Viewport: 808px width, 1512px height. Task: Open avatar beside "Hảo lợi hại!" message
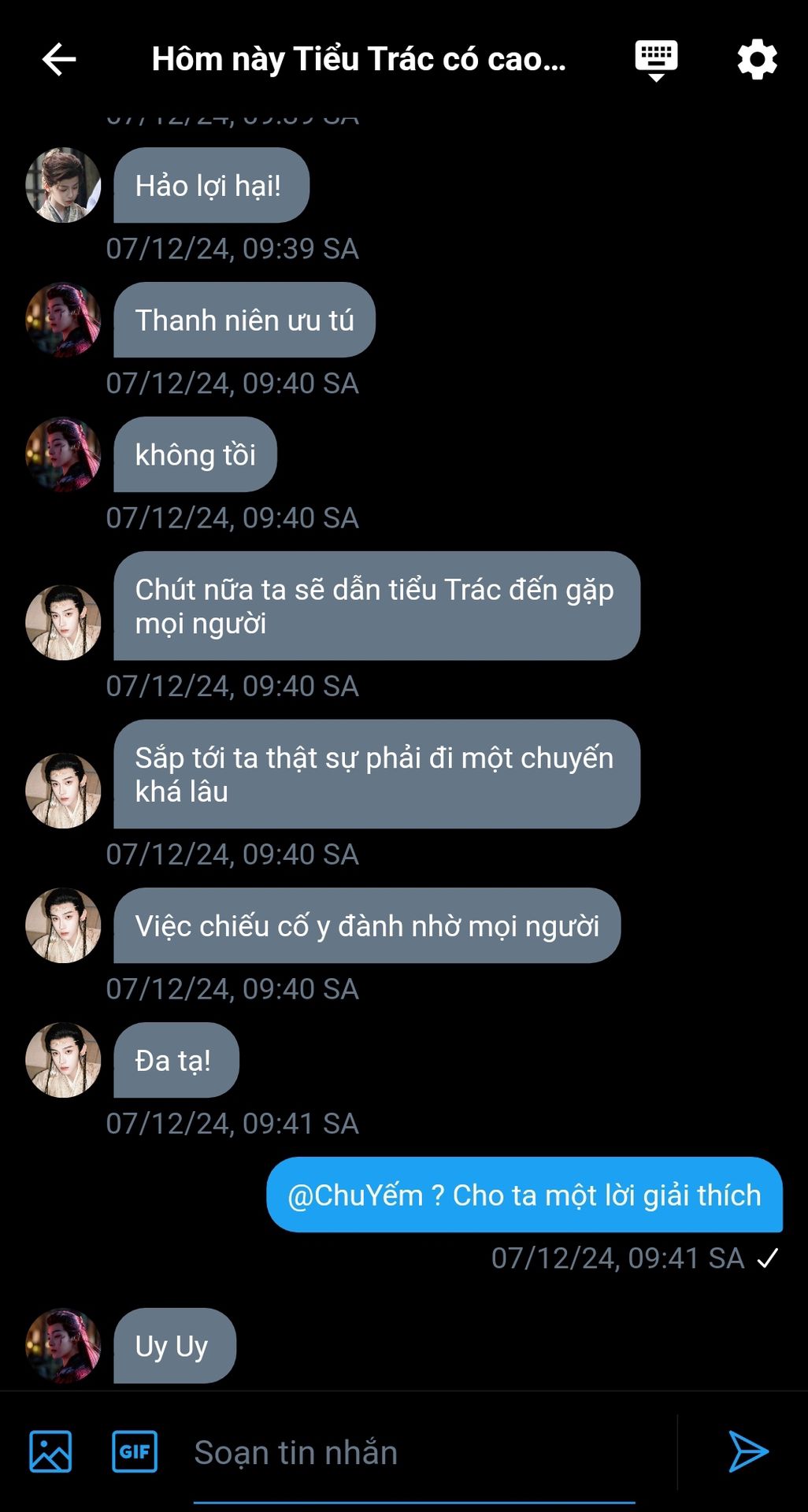(x=64, y=185)
